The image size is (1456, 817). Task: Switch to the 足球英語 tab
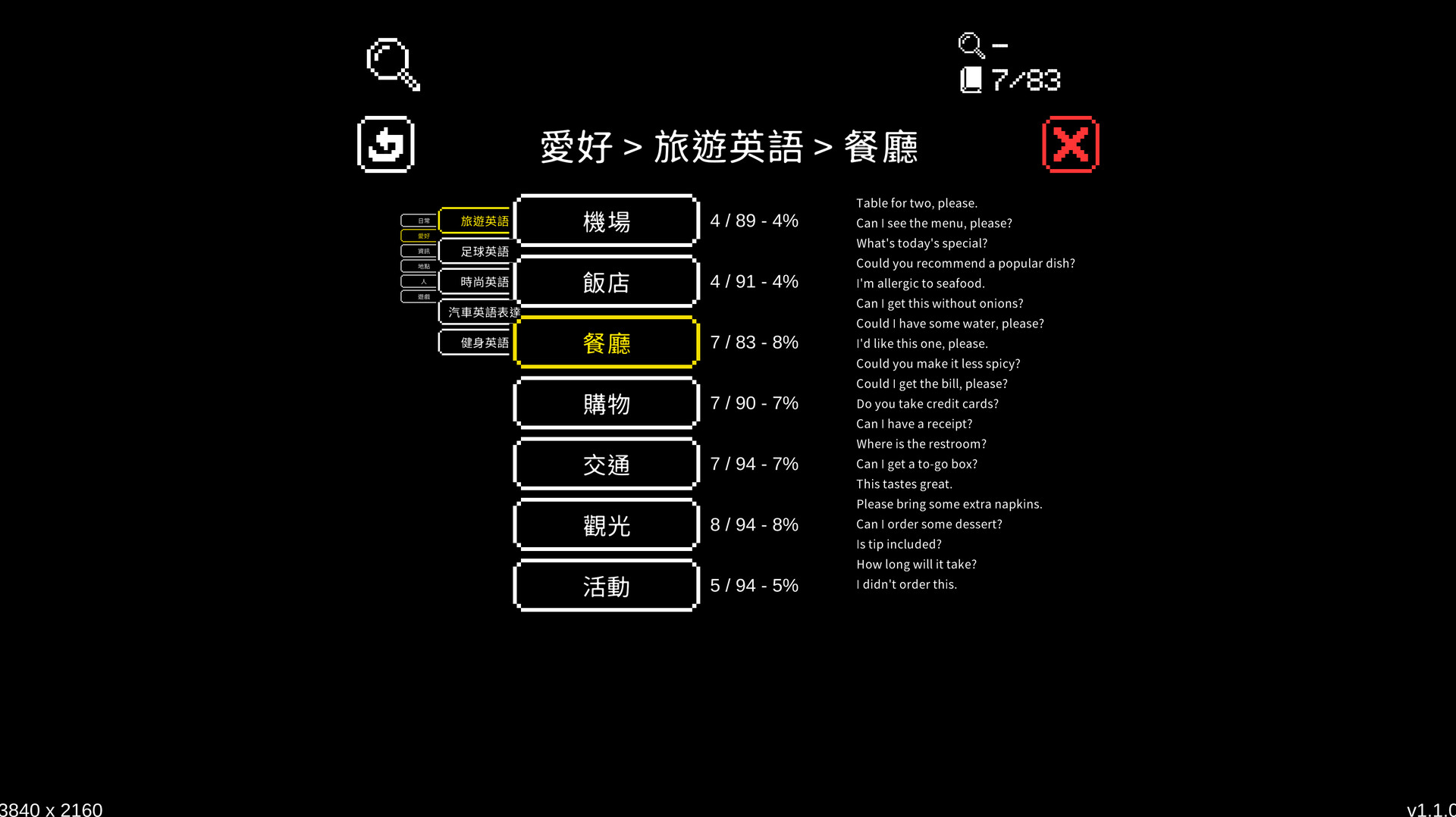pos(476,251)
